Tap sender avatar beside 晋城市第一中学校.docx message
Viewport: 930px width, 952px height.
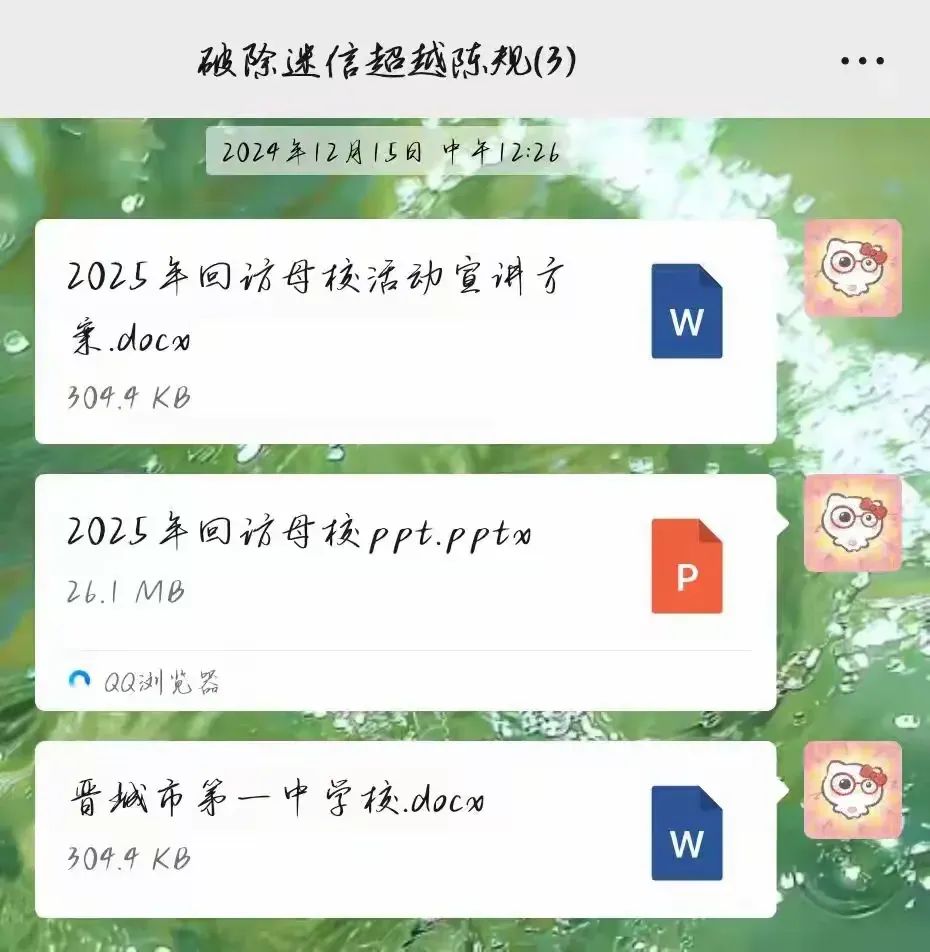(x=853, y=790)
